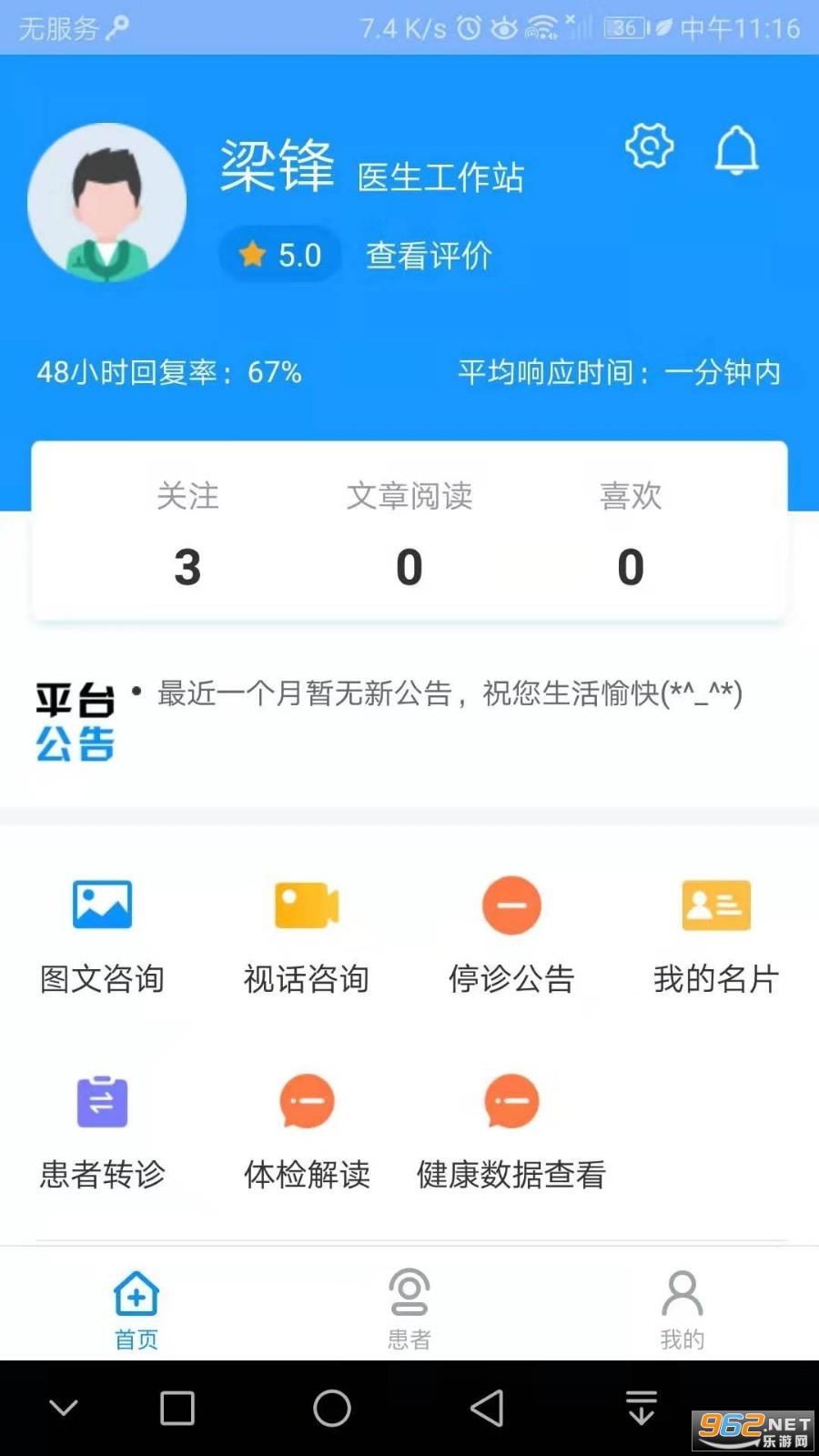Screen dimensions: 819x1456
Task: Tap the system back button
Action: (487, 1408)
